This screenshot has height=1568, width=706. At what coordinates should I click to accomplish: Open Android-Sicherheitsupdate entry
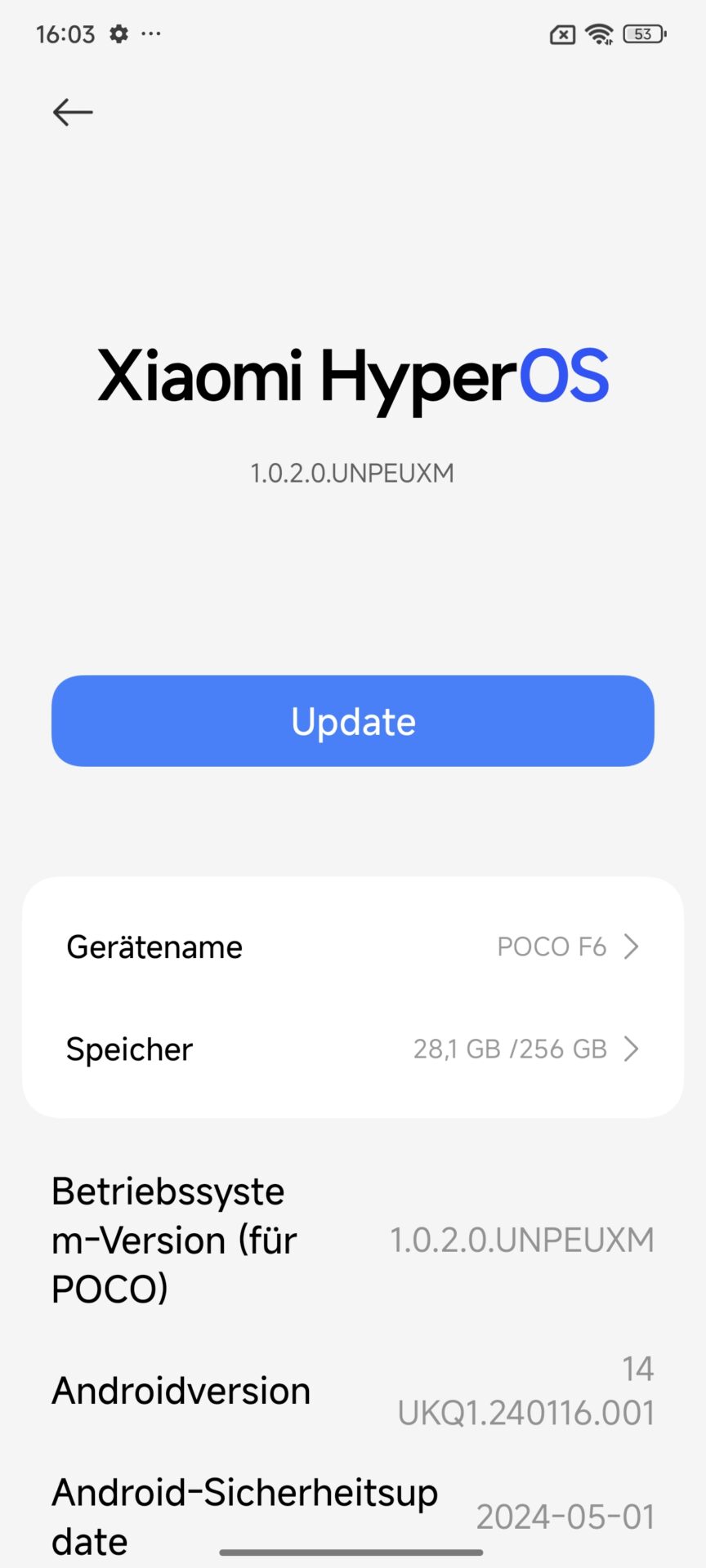pyautogui.click(x=353, y=1517)
